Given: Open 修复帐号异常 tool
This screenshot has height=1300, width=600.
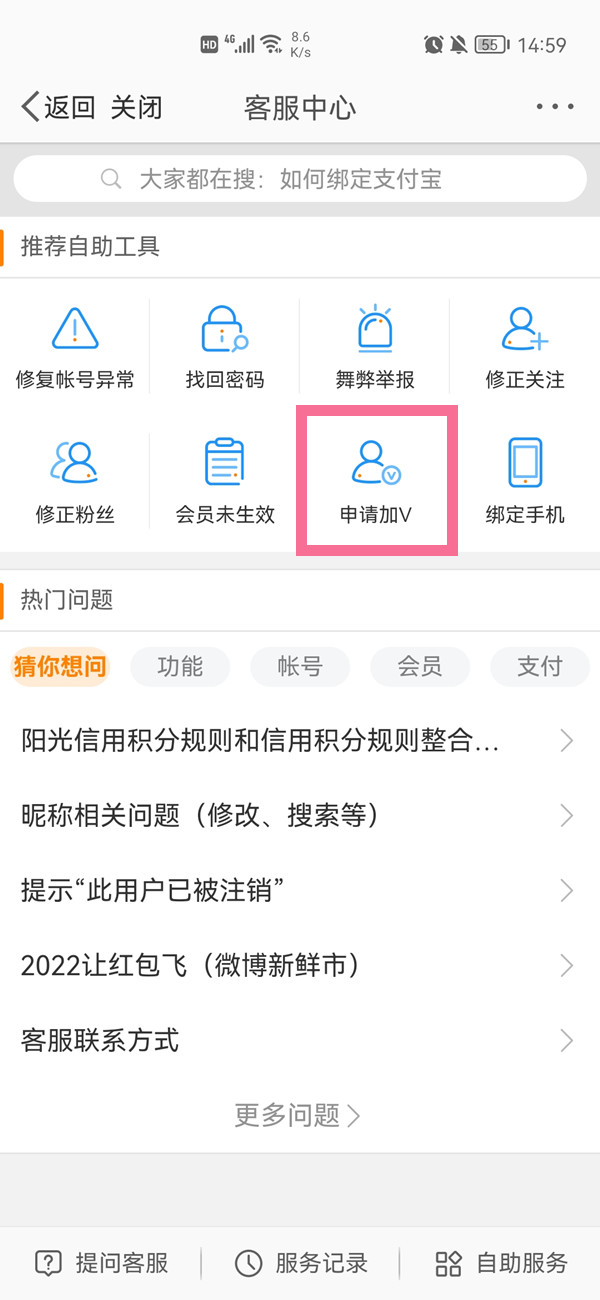Looking at the screenshot, I should [x=75, y=347].
